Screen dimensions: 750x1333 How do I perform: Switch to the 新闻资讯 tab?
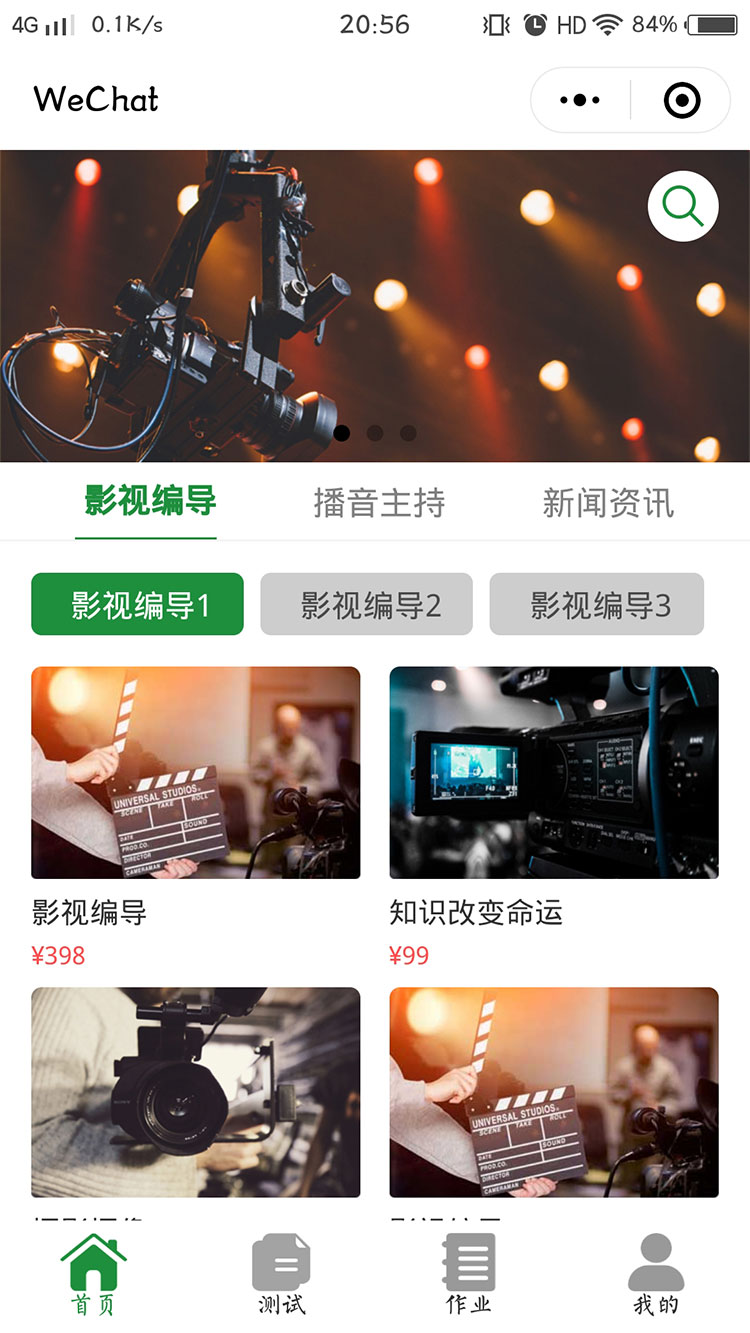pos(608,503)
